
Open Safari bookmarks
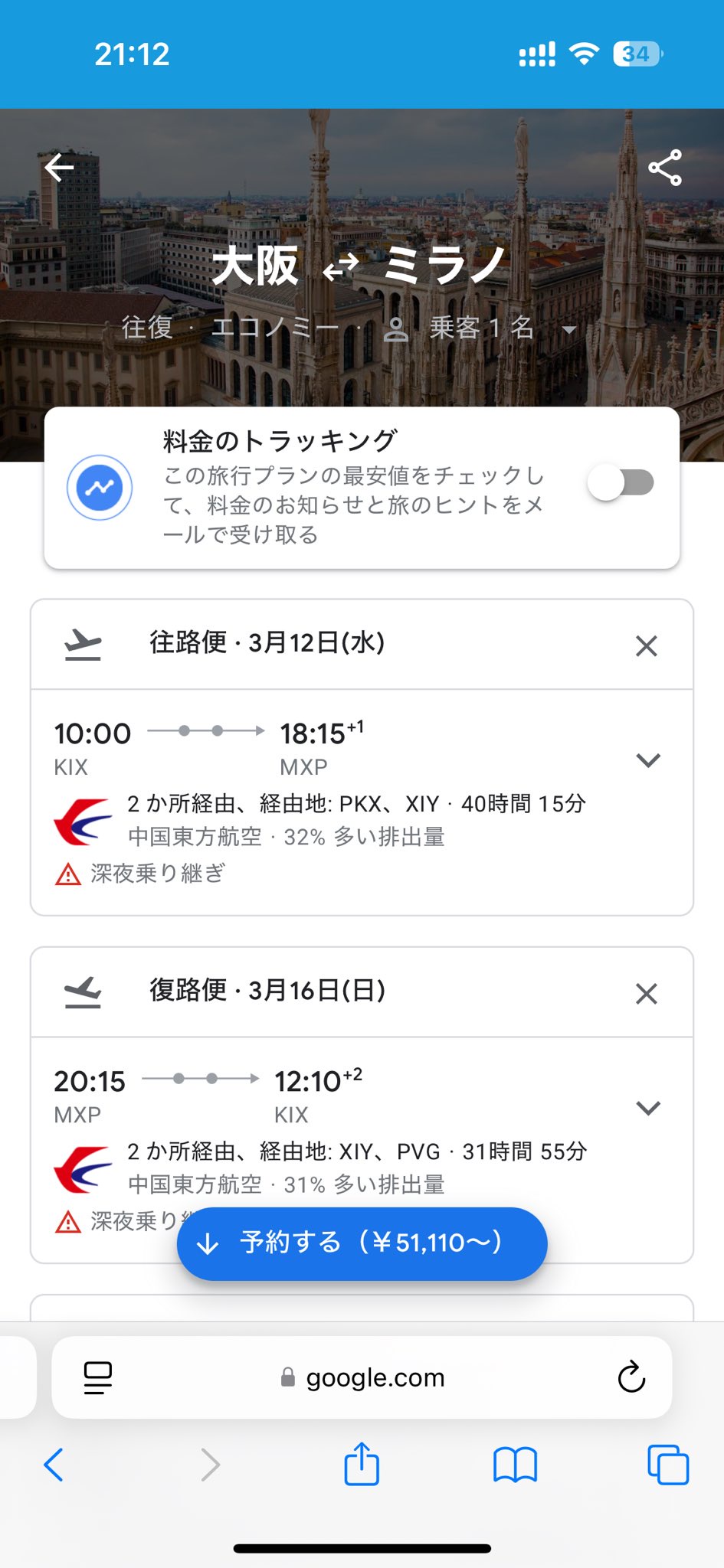click(515, 1465)
